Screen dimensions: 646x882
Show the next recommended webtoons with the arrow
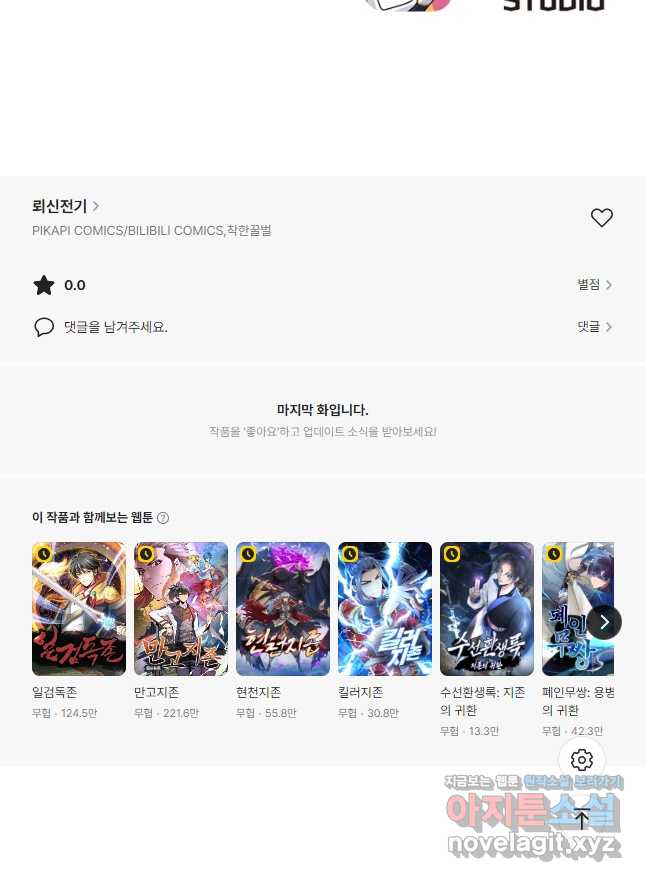coord(604,622)
